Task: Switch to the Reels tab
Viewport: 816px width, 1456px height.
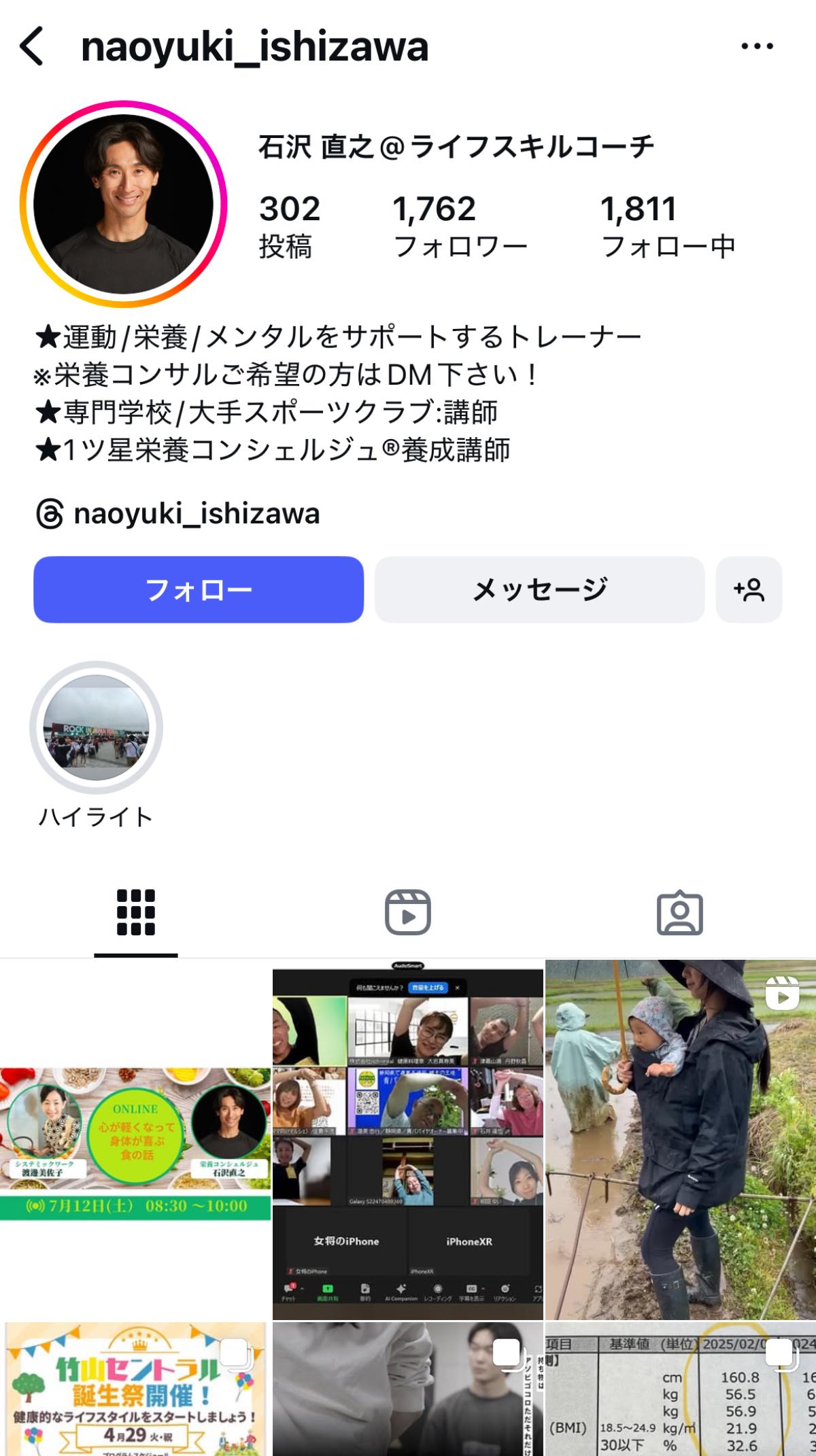Action: click(x=407, y=912)
